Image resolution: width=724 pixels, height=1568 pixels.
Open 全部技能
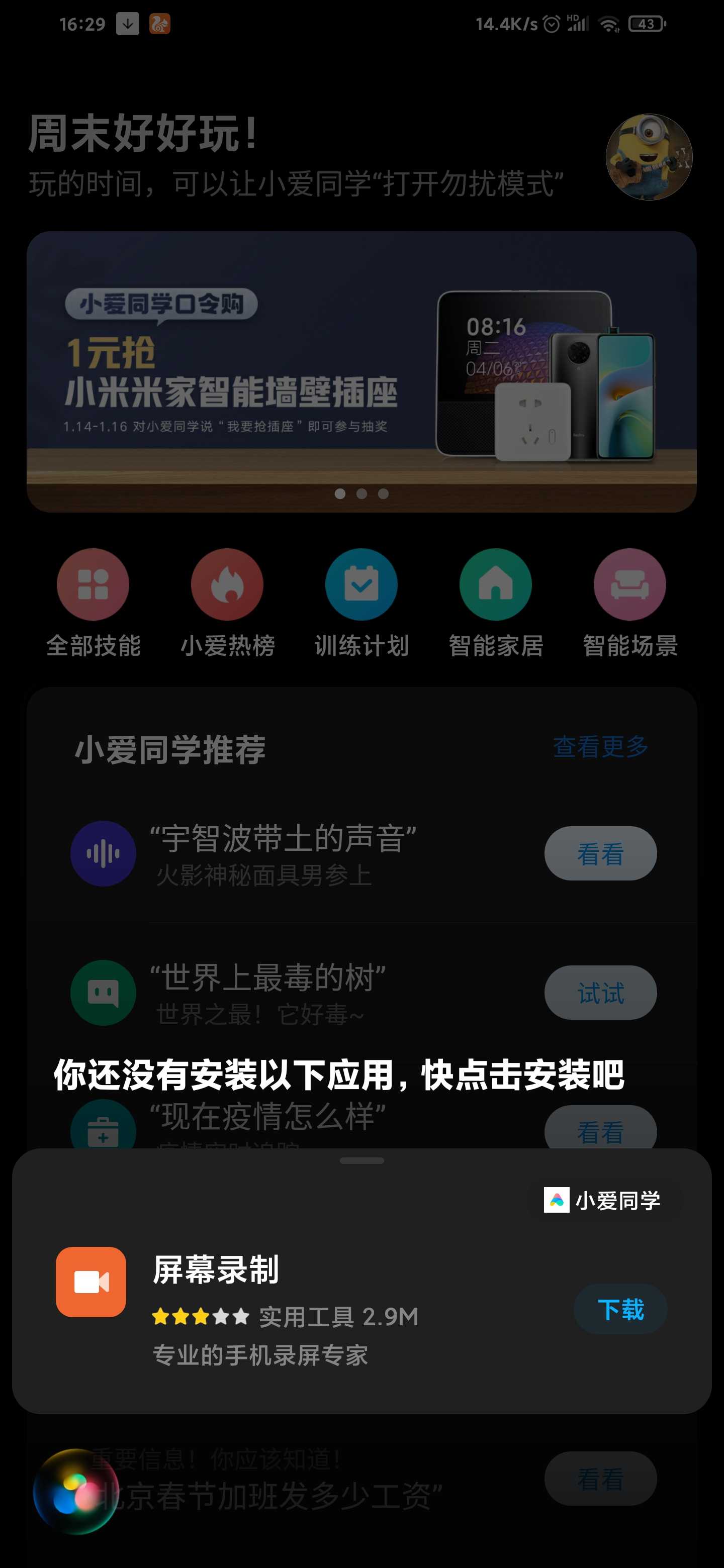(93, 603)
